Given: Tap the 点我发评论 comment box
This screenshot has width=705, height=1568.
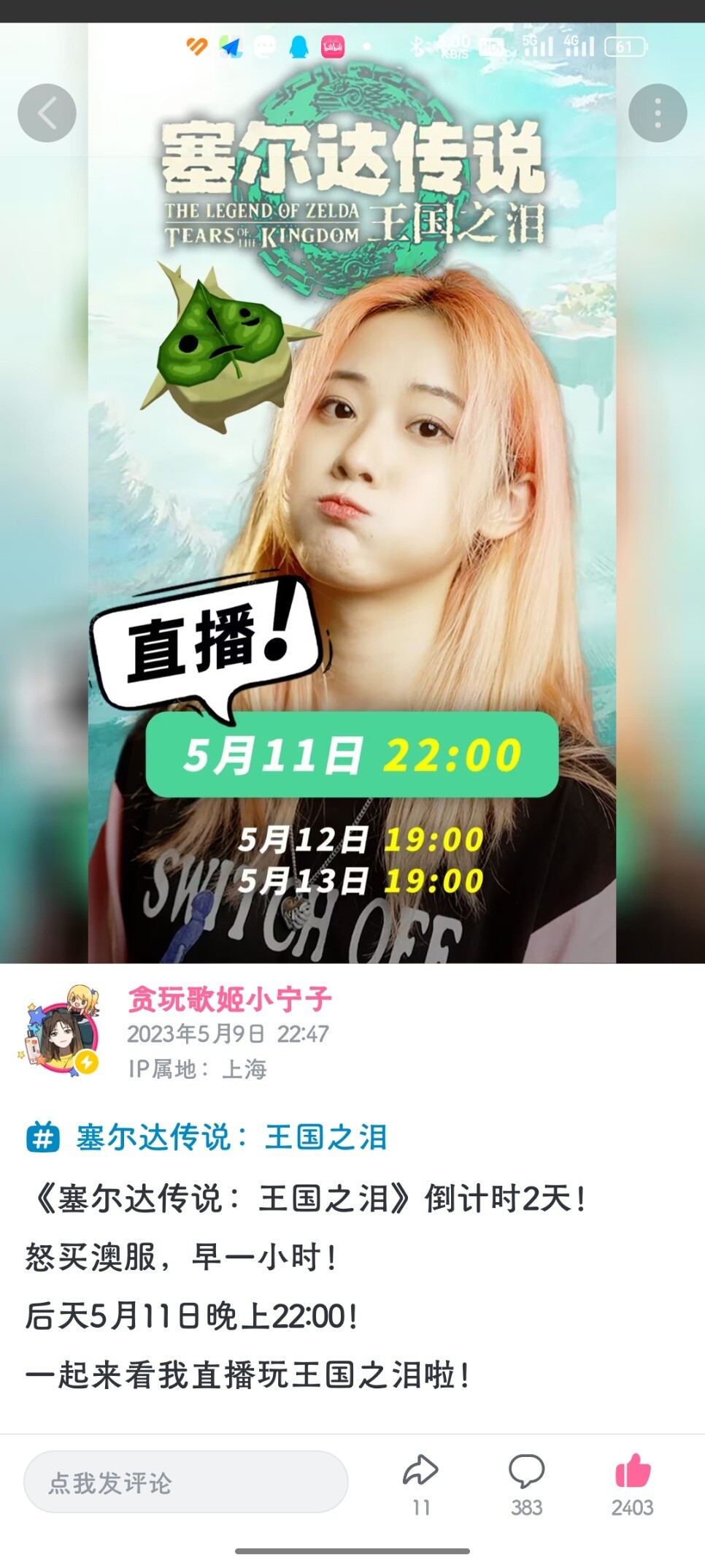Looking at the screenshot, I should (185, 1482).
